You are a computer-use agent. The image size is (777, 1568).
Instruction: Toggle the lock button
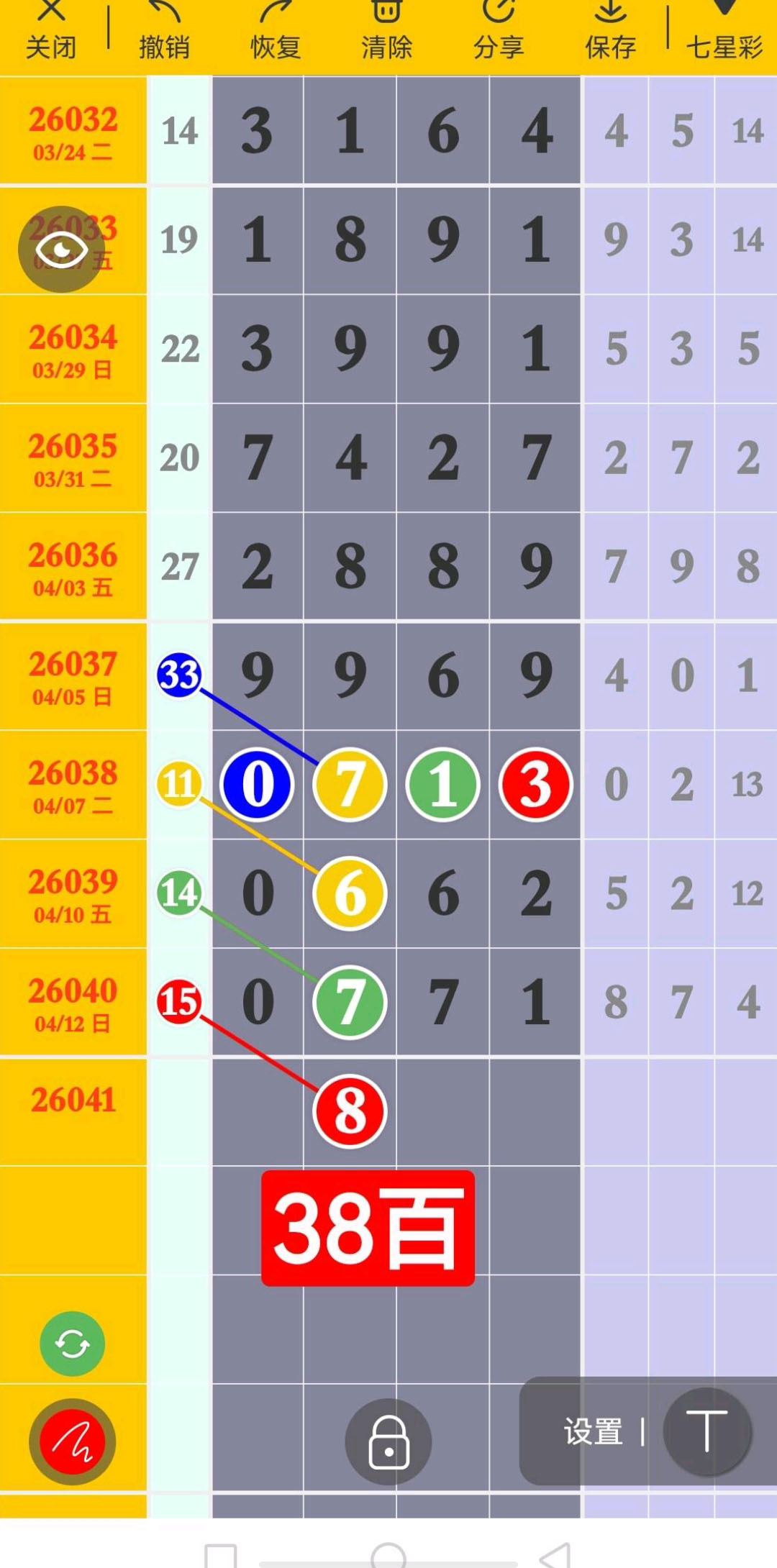point(388,1441)
